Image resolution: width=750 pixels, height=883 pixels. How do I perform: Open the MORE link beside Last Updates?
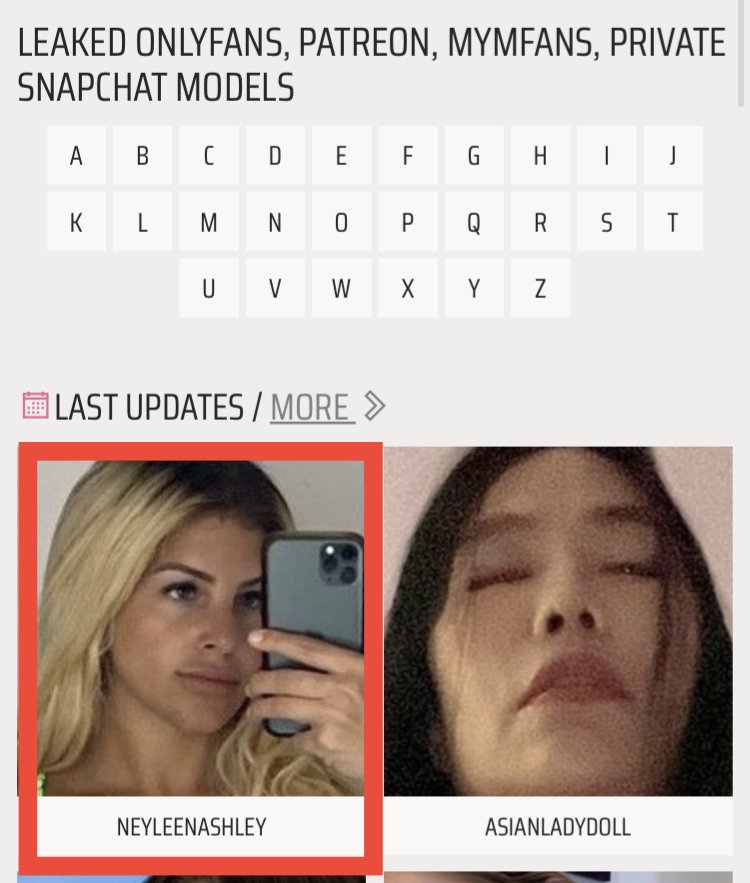312,407
